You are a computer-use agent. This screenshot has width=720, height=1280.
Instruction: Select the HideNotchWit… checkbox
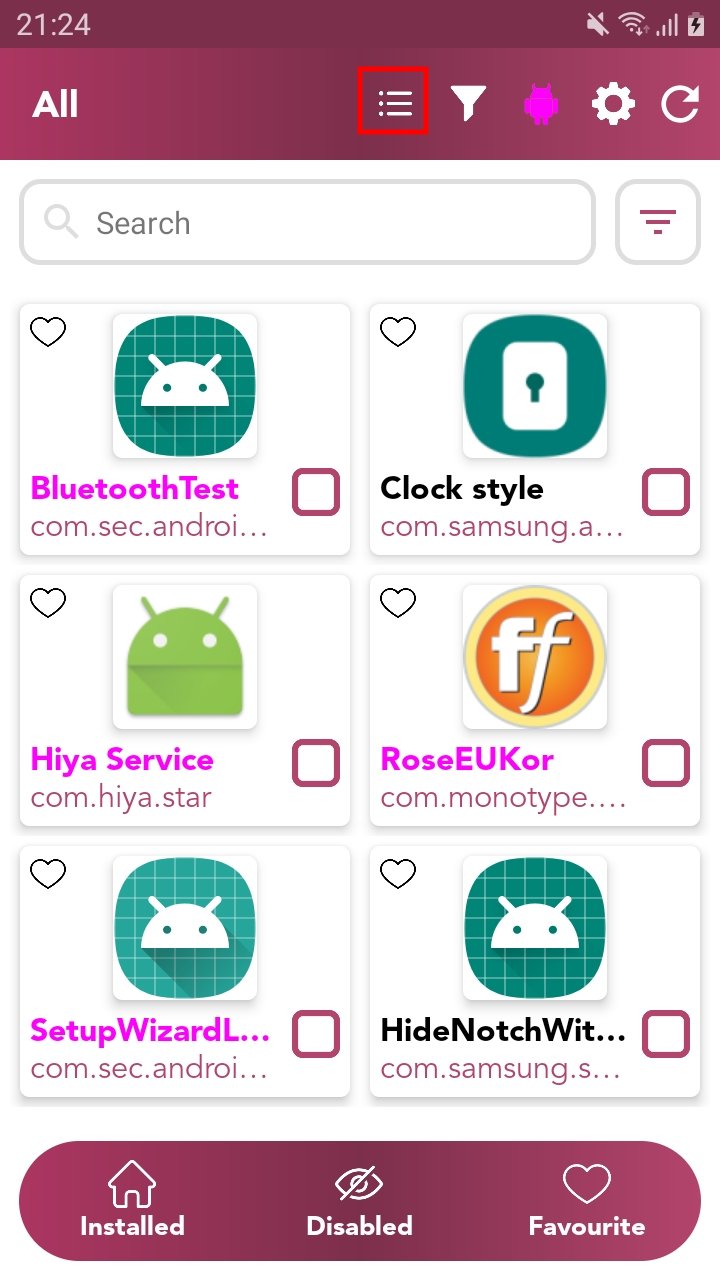[666, 1034]
